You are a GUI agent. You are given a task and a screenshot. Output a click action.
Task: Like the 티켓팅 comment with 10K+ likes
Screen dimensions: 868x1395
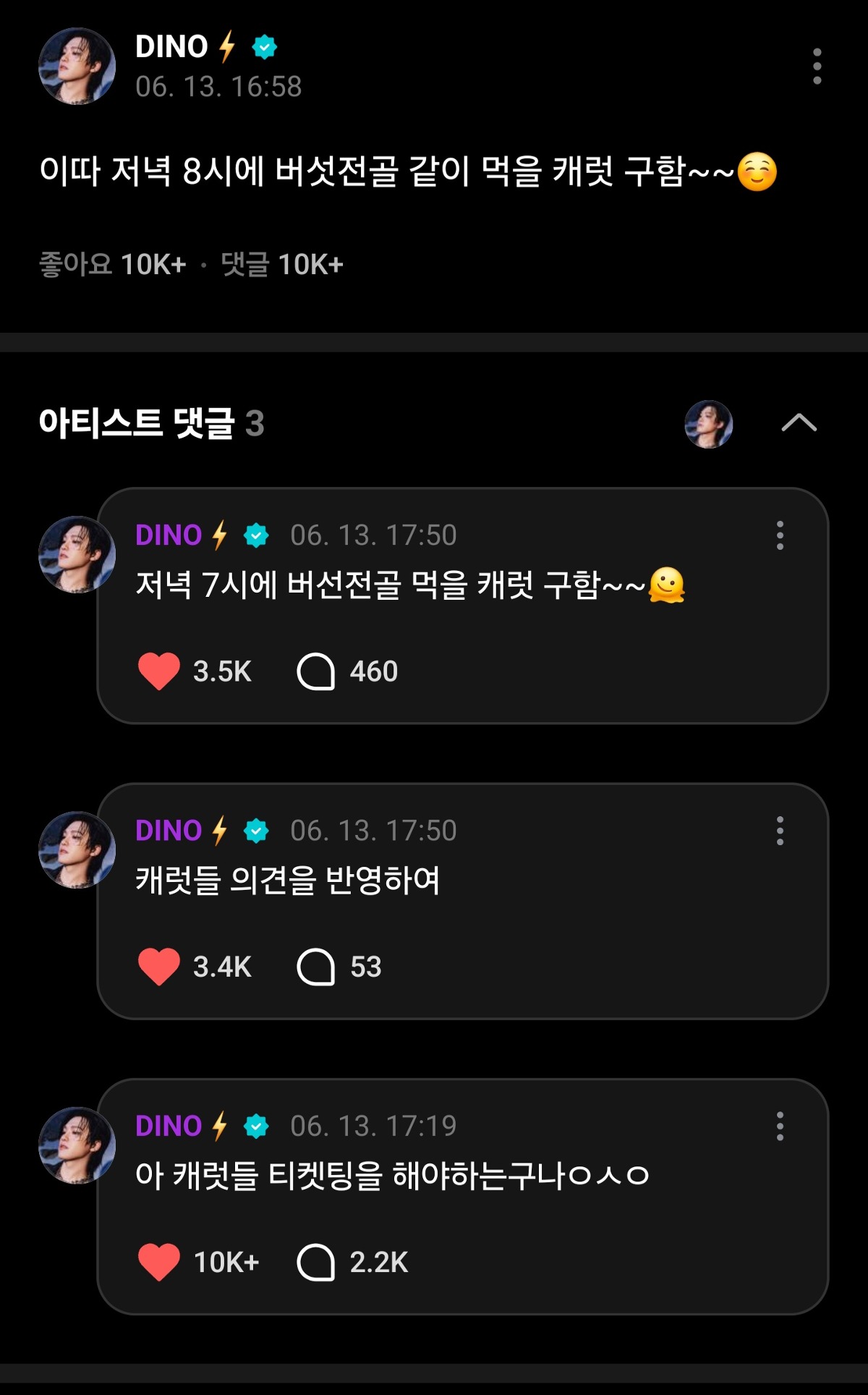tap(159, 1262)
